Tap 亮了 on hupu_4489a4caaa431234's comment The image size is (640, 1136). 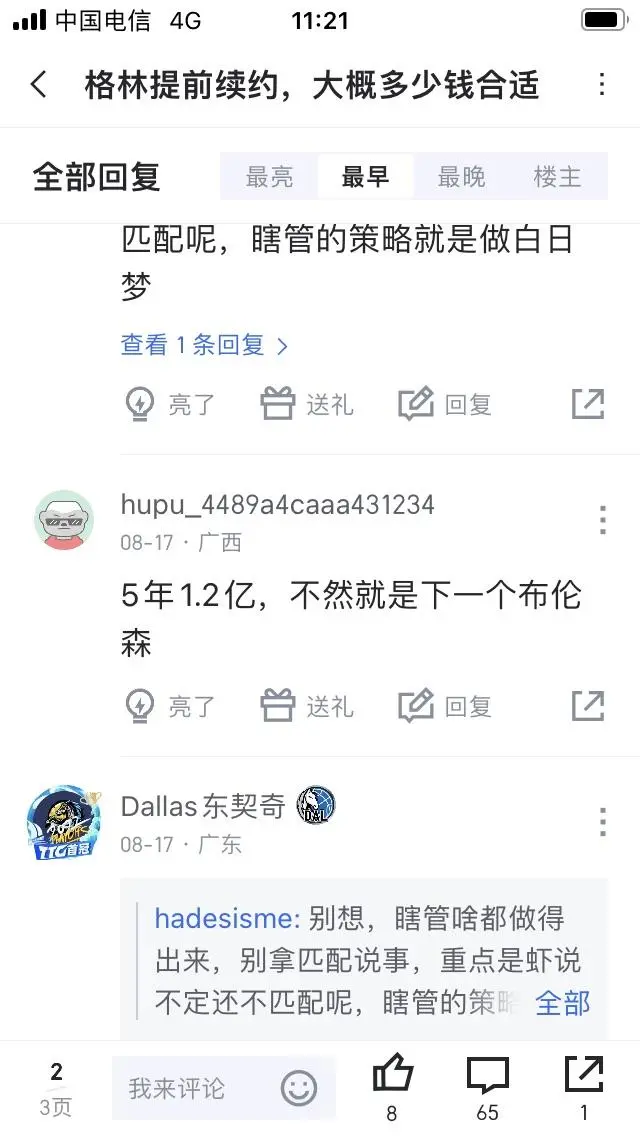[169, 706]
